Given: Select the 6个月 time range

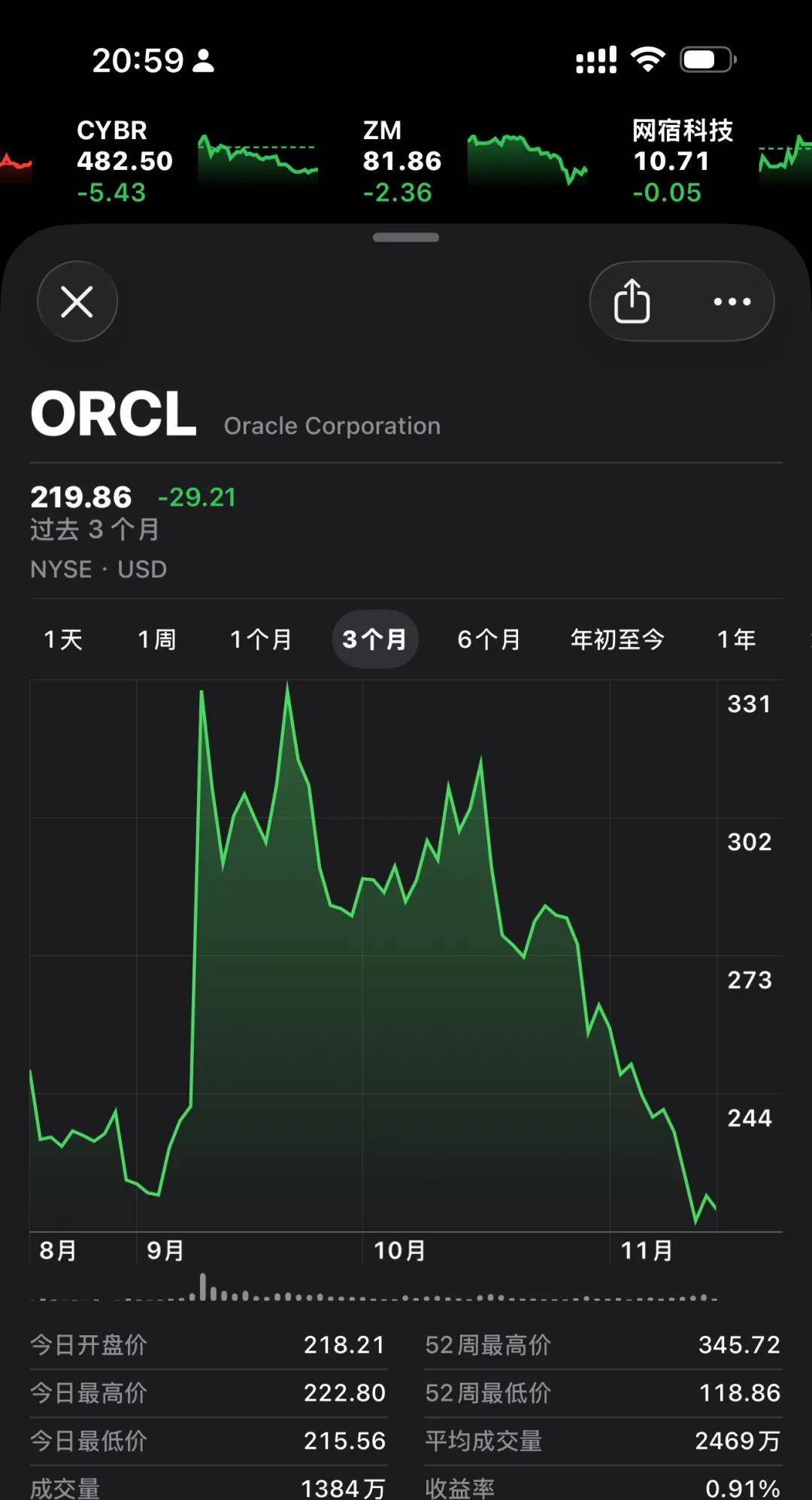Looking at the screenshot, I should click(x=489, y=639).
